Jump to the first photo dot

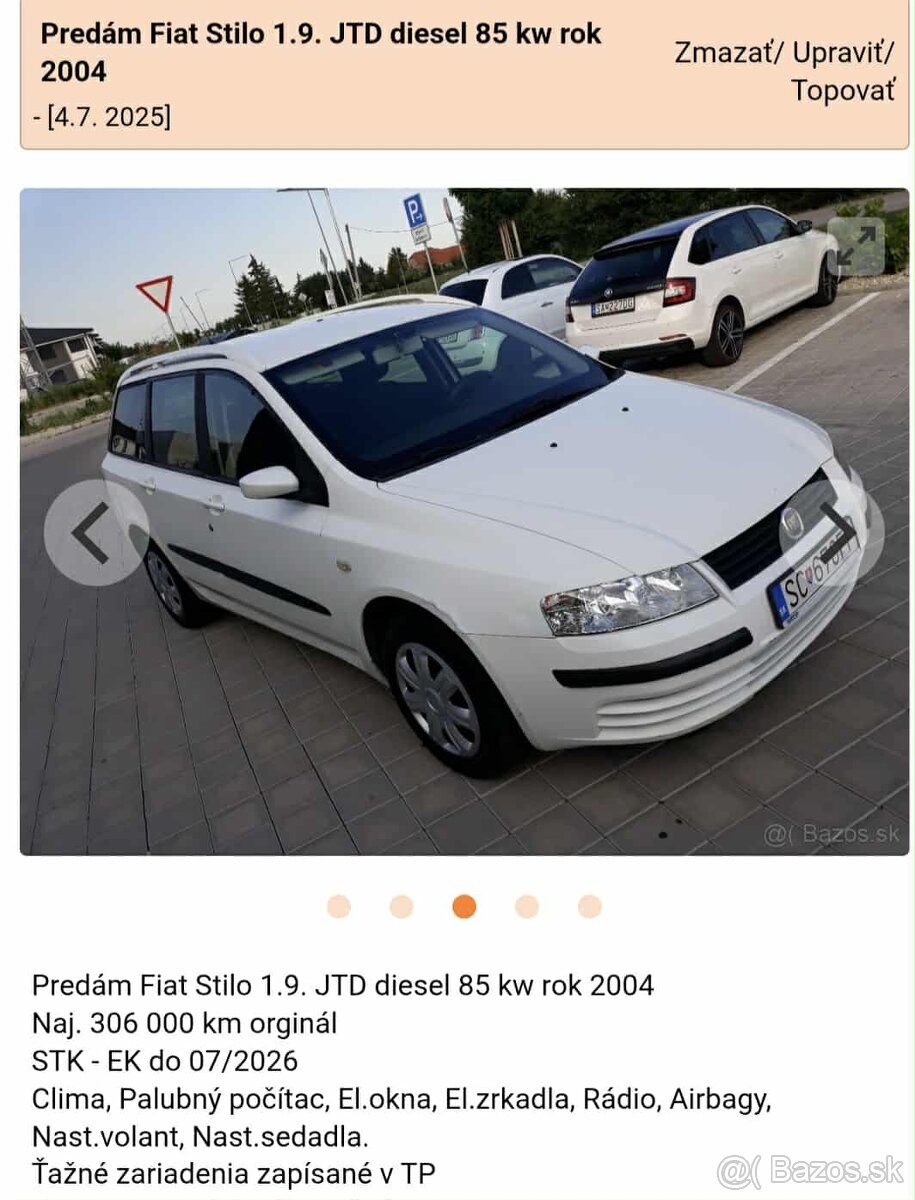click(339, 906)
